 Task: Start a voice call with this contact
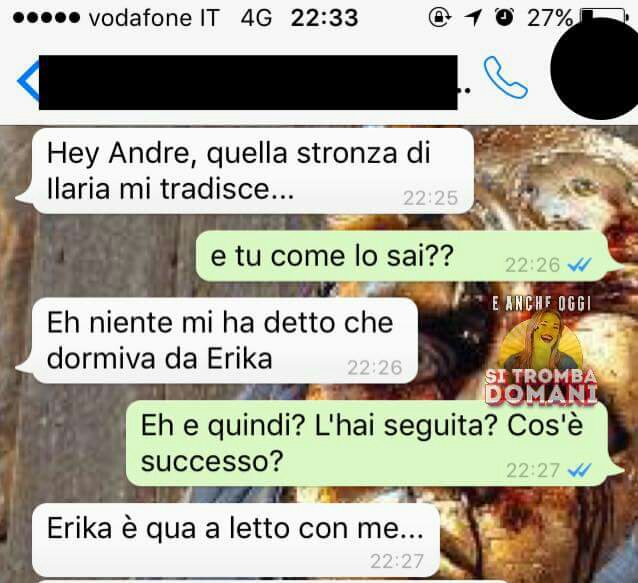(504, 76)
